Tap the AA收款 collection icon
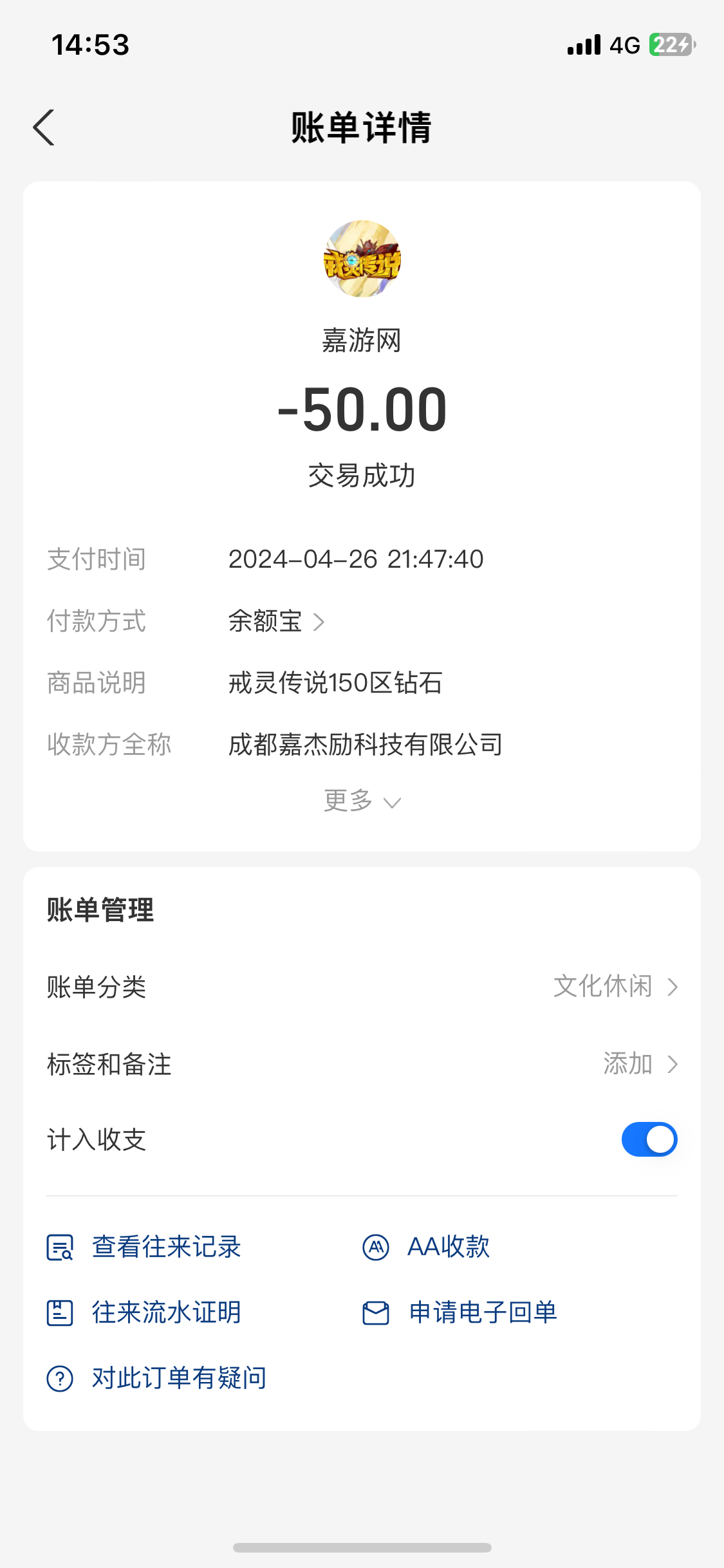The width and height of the screenshot is (724, 1568). pyautogui.click(x=375, y=1246)
